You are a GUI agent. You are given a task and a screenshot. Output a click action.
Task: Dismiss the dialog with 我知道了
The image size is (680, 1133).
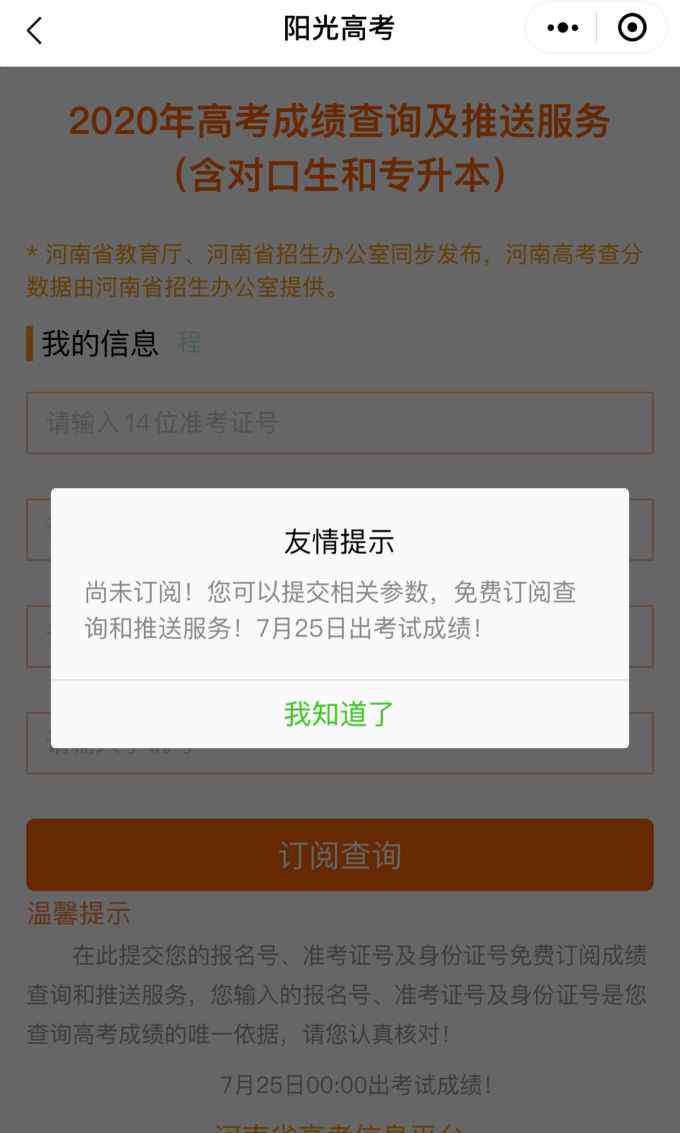[340, 714]
